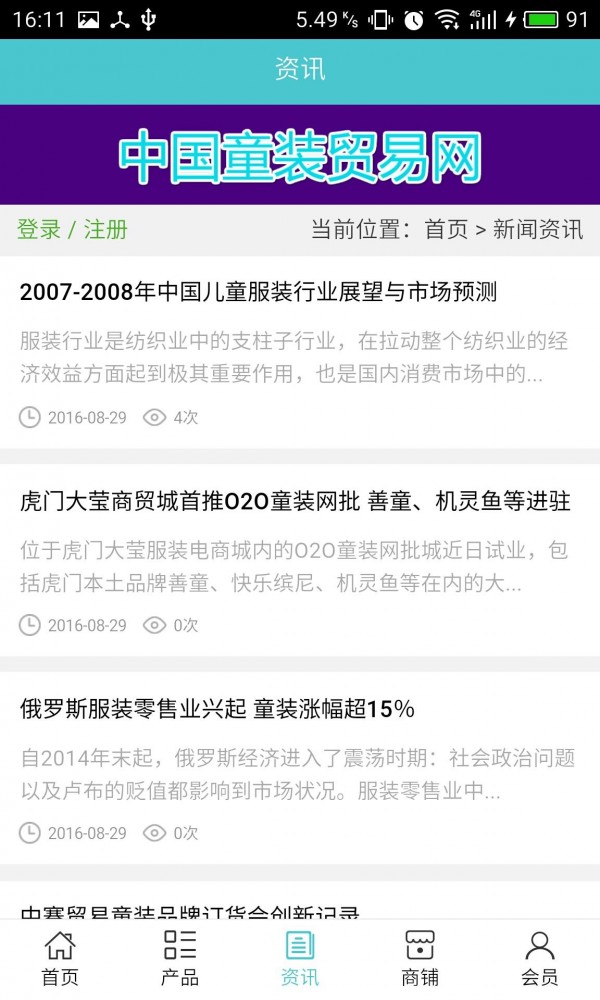Image resolution: width=600 pixels, height=1000 pixels.
Task: Tap the 登录 login link
Action: 39,230
